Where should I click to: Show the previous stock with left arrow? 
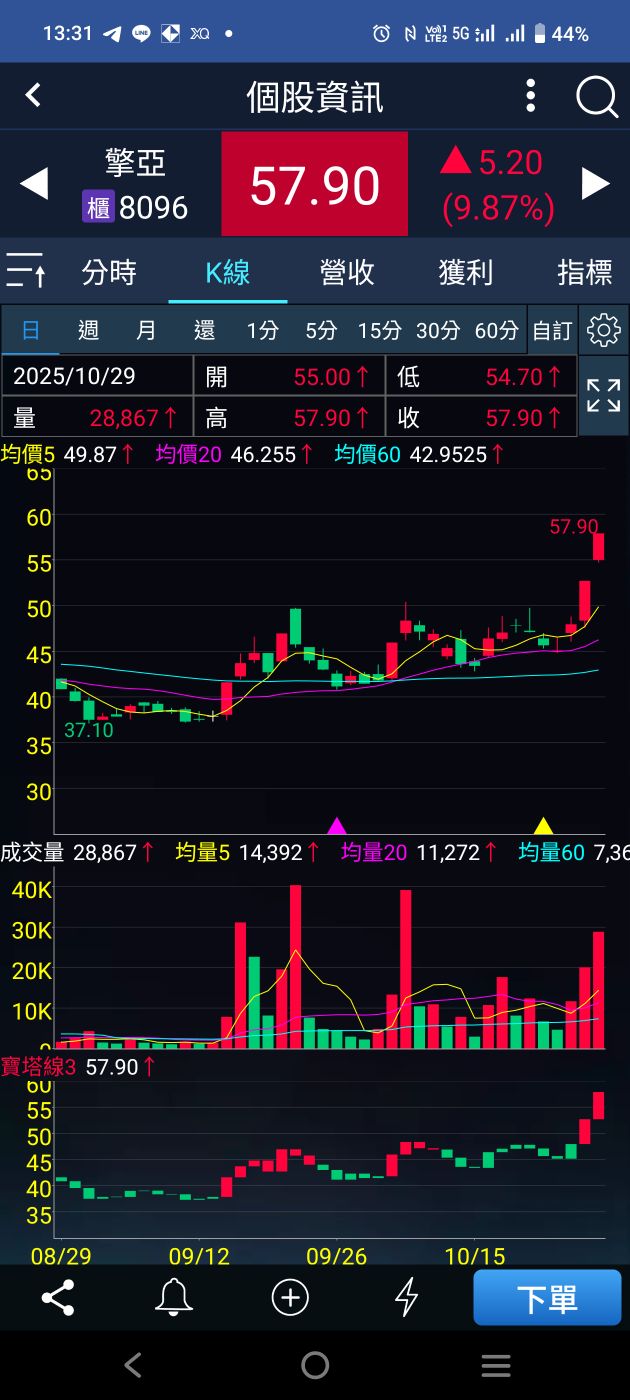[34, 184]
